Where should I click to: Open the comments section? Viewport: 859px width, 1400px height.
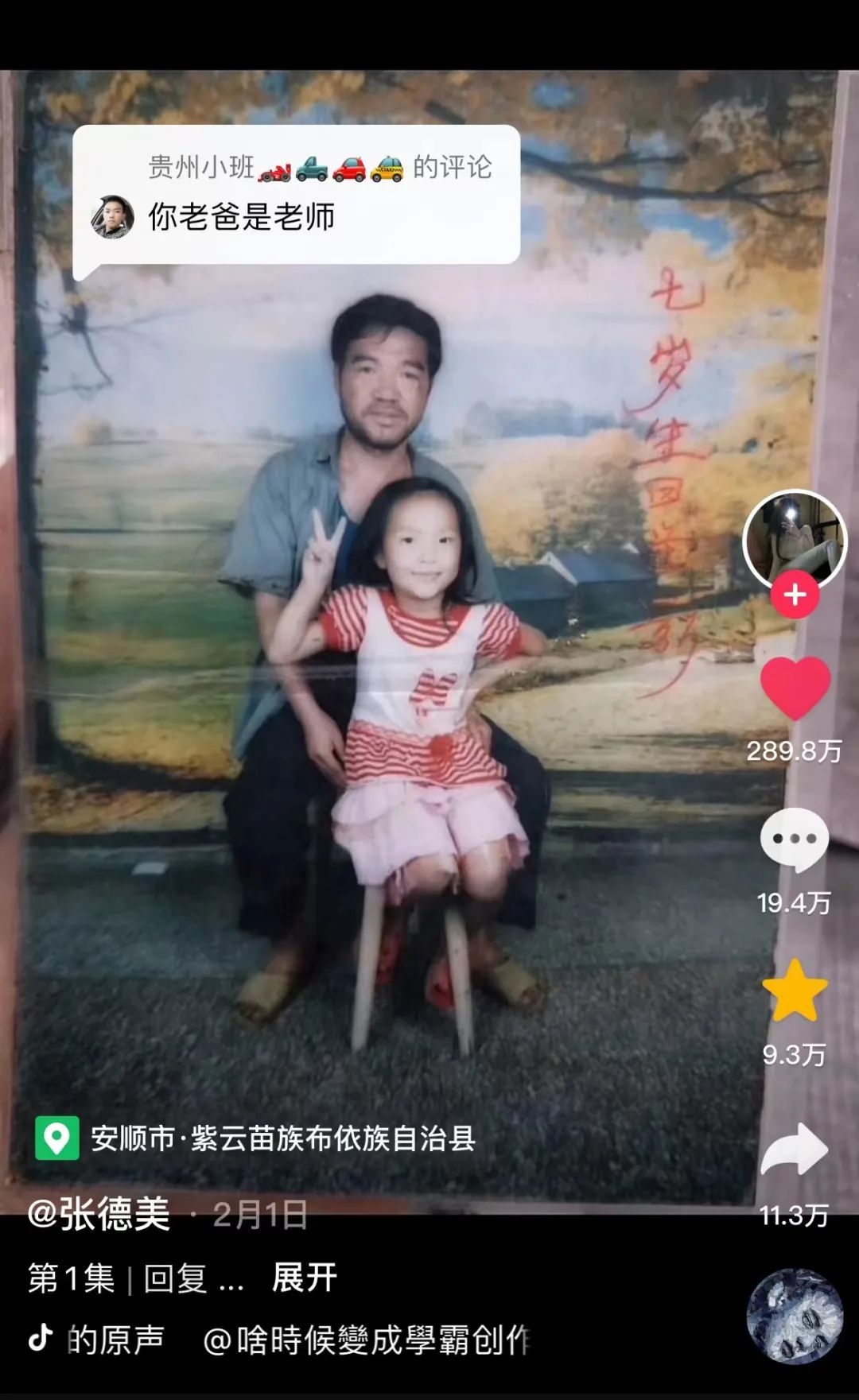[x=795, y=840]
